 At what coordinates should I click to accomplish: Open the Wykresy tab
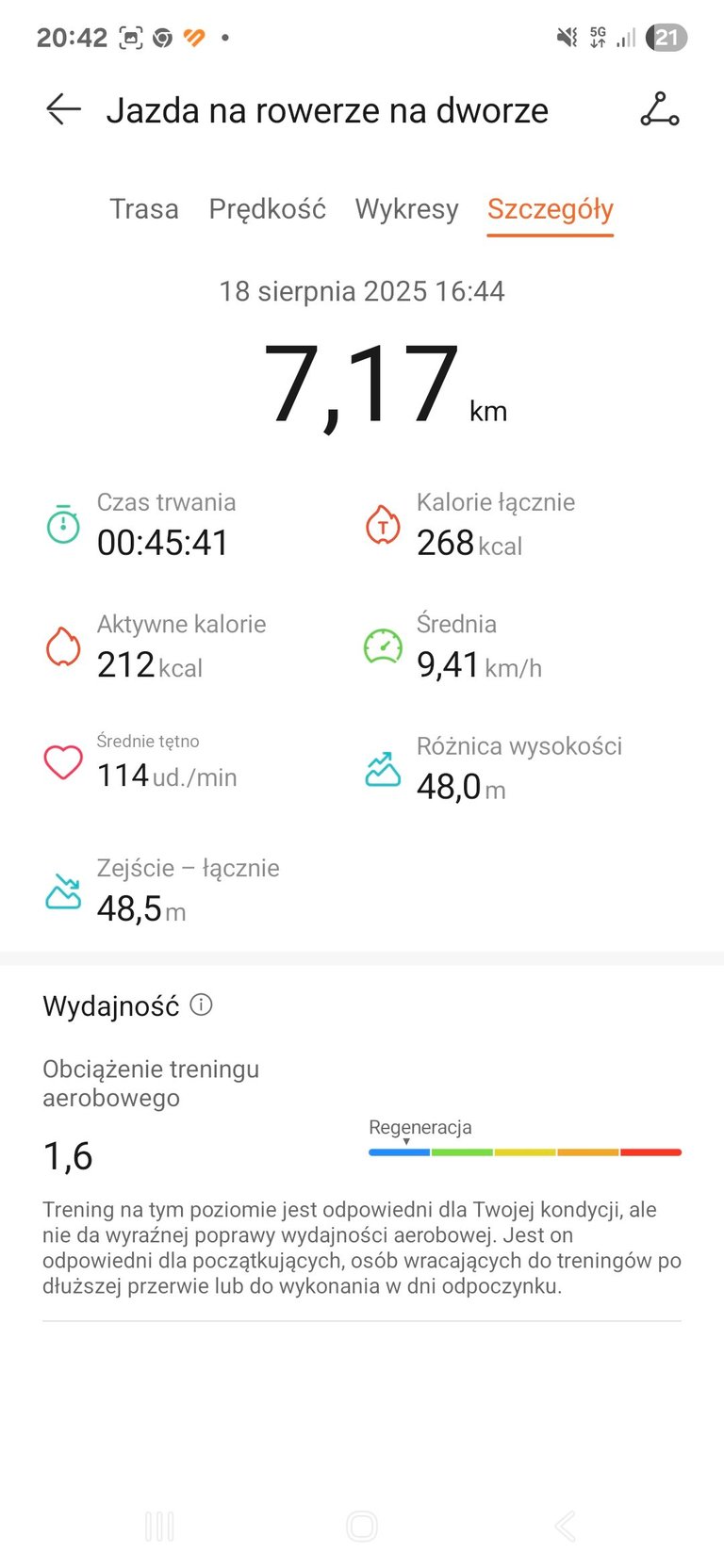(406, 209)
